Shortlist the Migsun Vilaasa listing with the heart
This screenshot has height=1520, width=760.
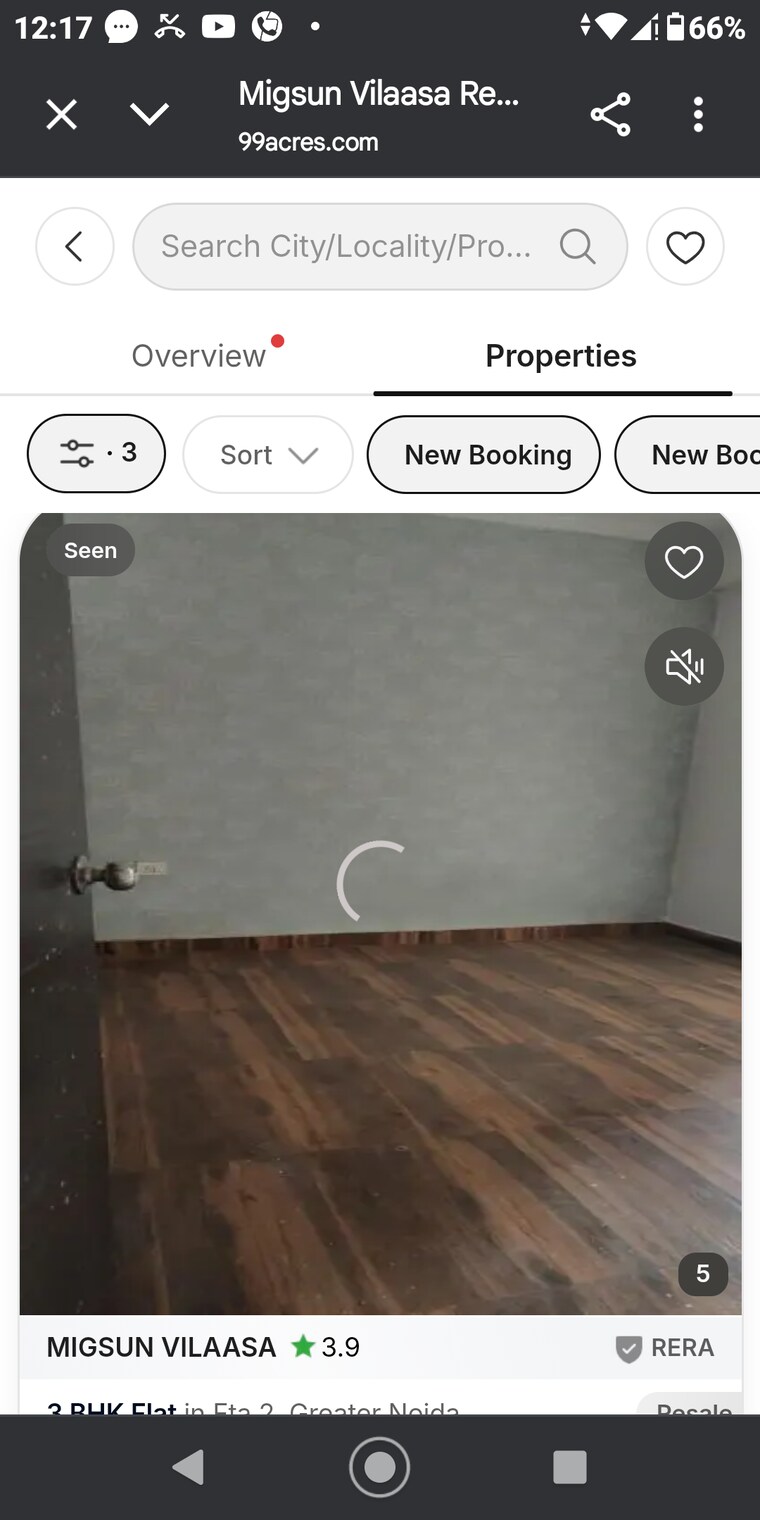[684, 562]
